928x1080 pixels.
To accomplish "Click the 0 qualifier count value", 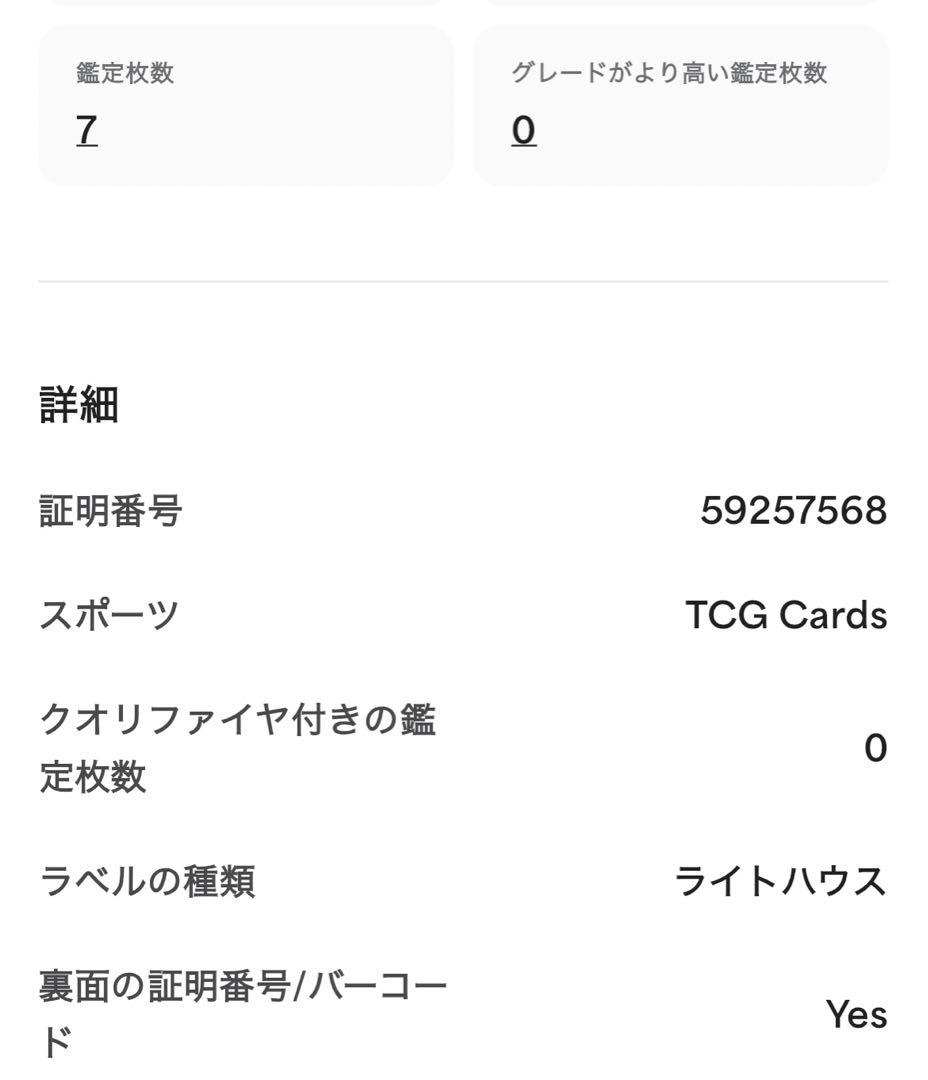I will 875,748.
